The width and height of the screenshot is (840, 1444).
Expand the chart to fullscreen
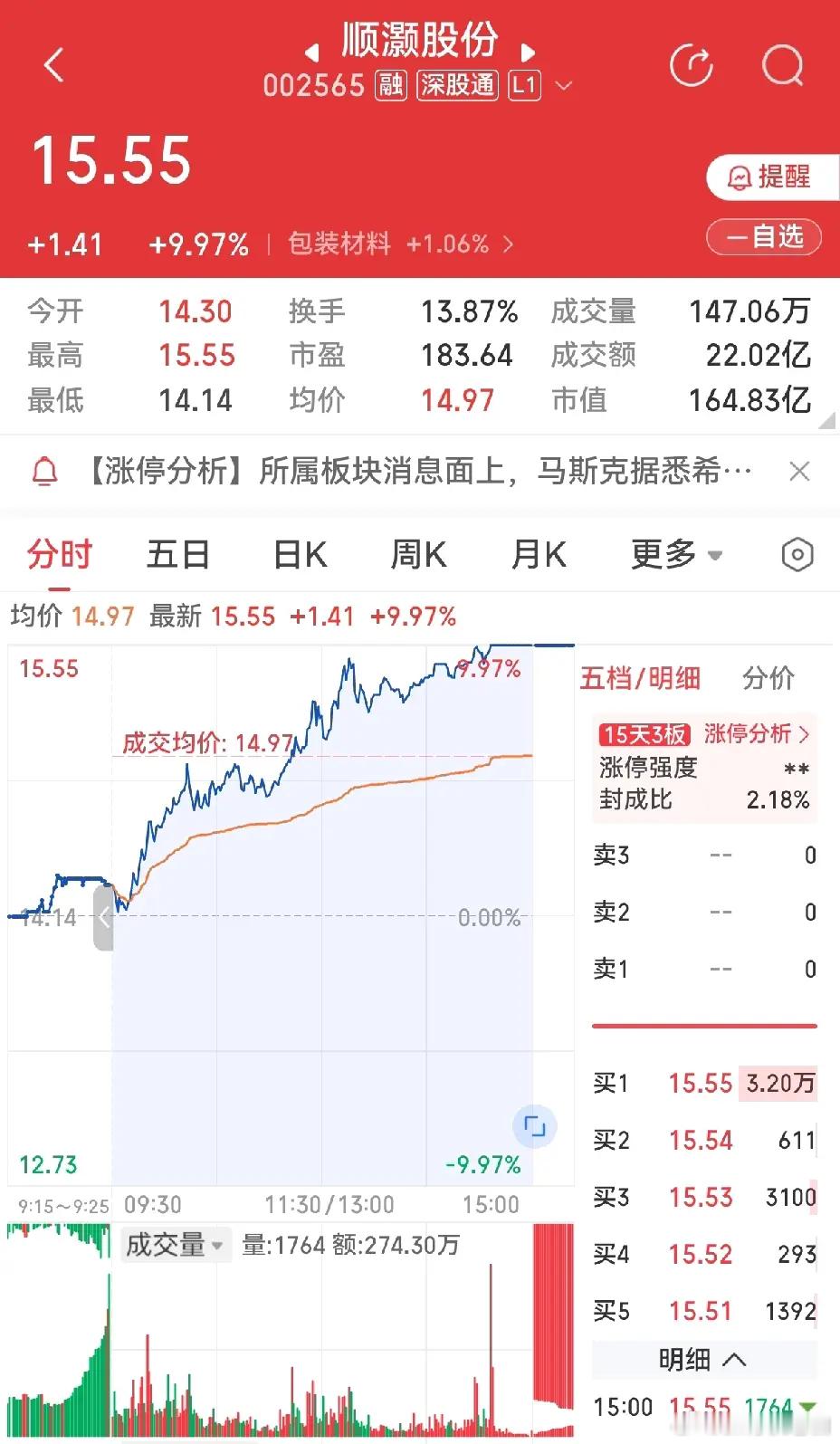coord(535,1126)
